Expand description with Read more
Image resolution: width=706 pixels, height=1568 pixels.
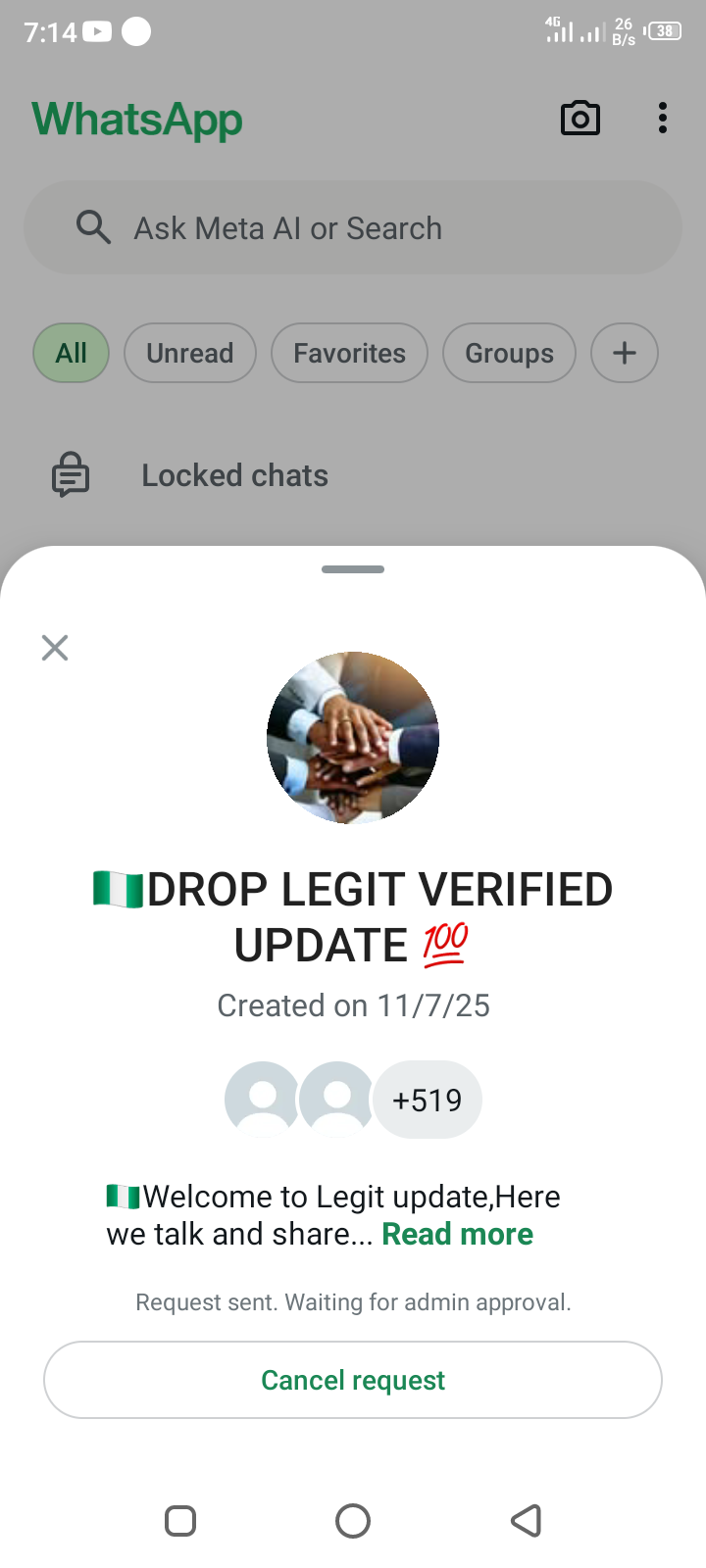point(457,1234)
